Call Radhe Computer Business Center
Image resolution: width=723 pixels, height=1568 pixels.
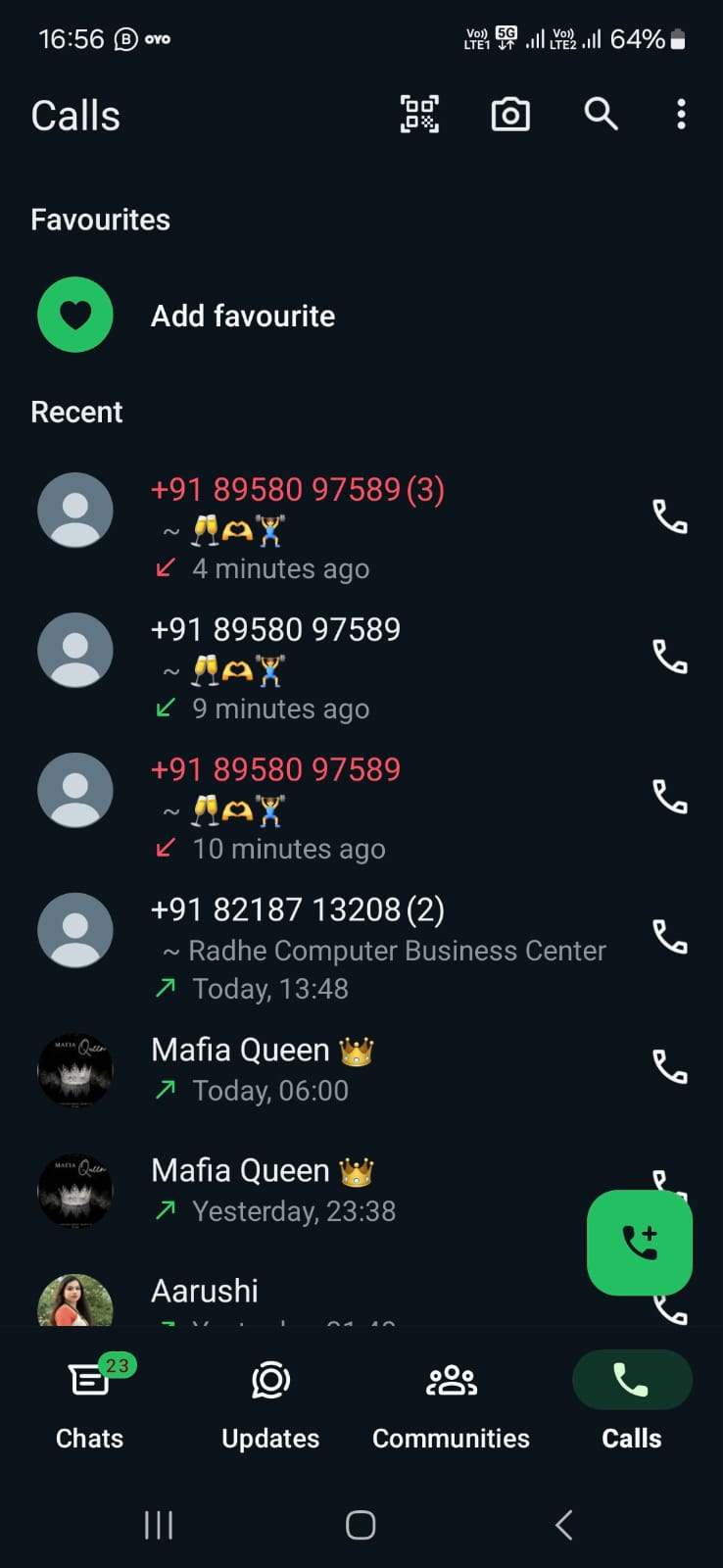[x=670, y=937]
